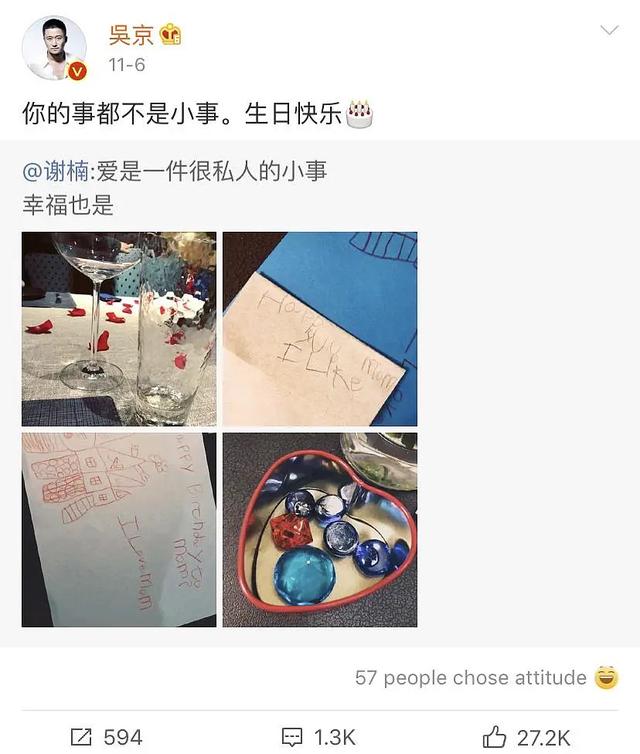Like the post with 27.2K likes
This screenshot has height=754, width=640.
coord(527,737)
